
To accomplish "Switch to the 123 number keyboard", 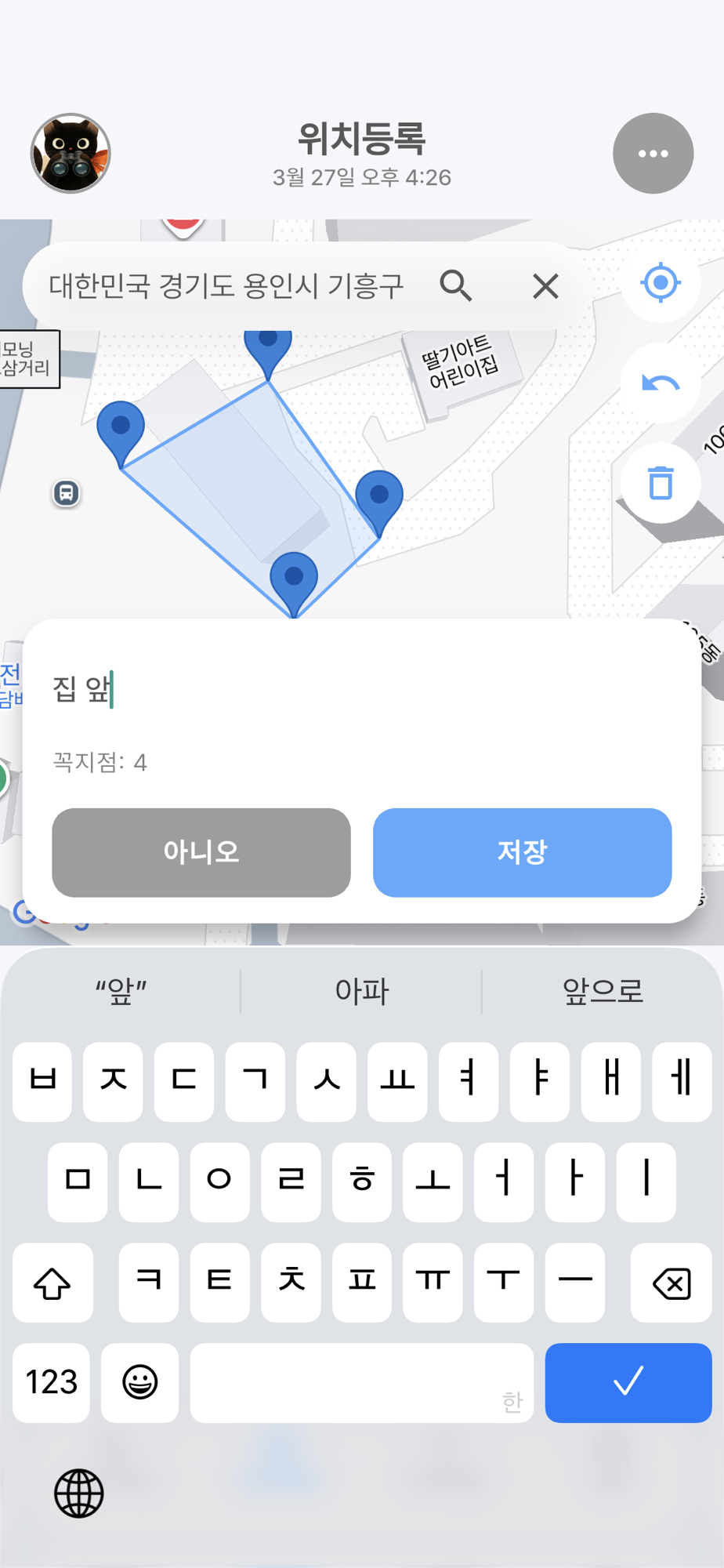I will tap(52, 1382).
